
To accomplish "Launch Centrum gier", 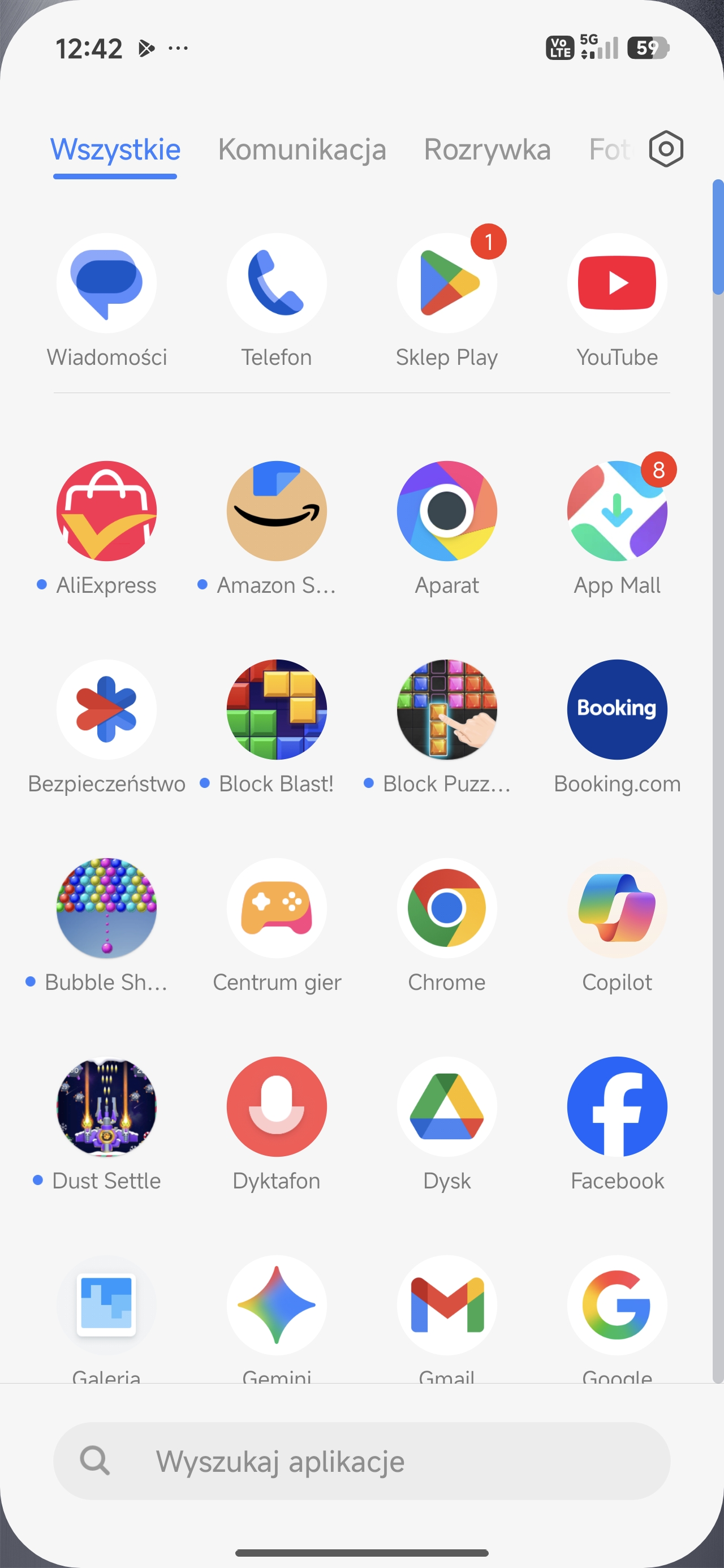I will click(x=277, y=907).
